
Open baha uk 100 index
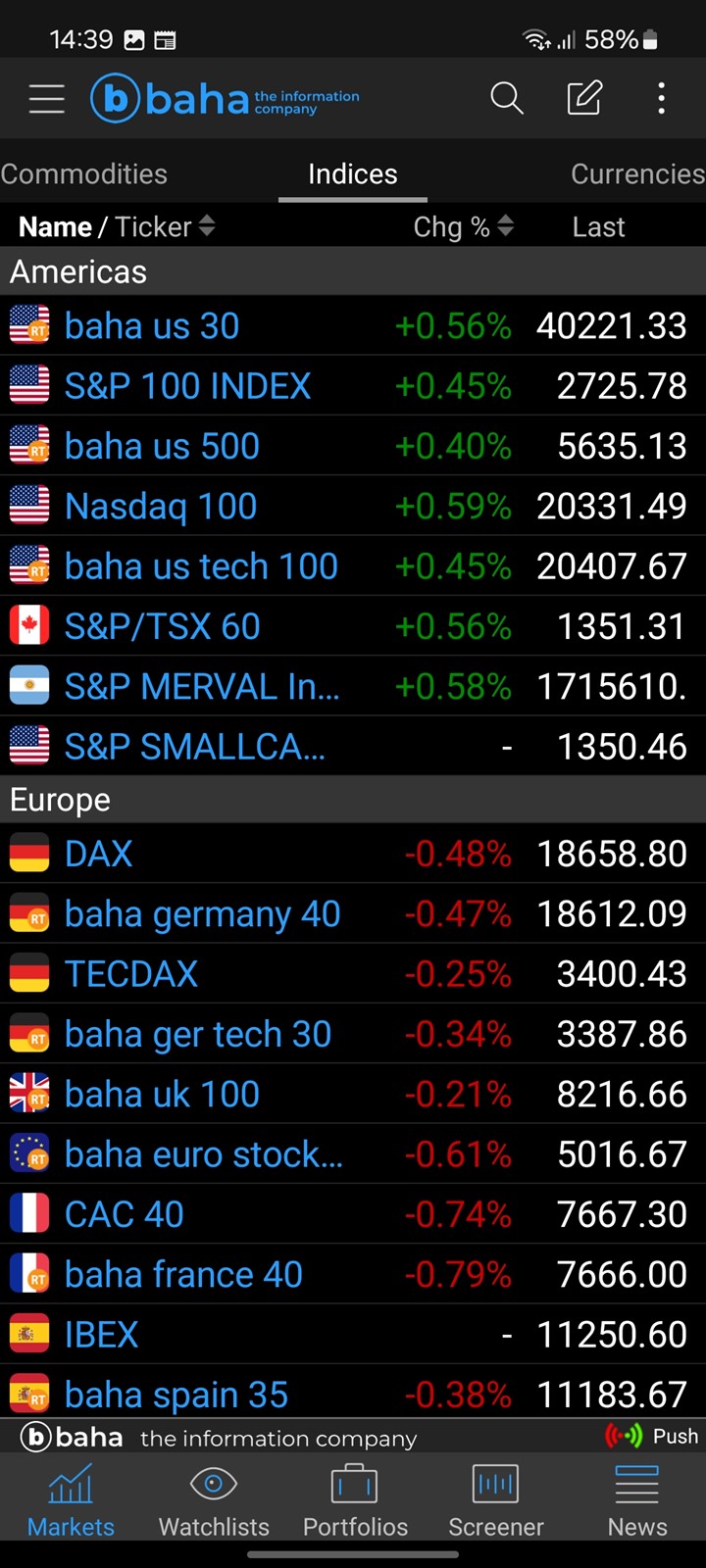coord(353,1094)
